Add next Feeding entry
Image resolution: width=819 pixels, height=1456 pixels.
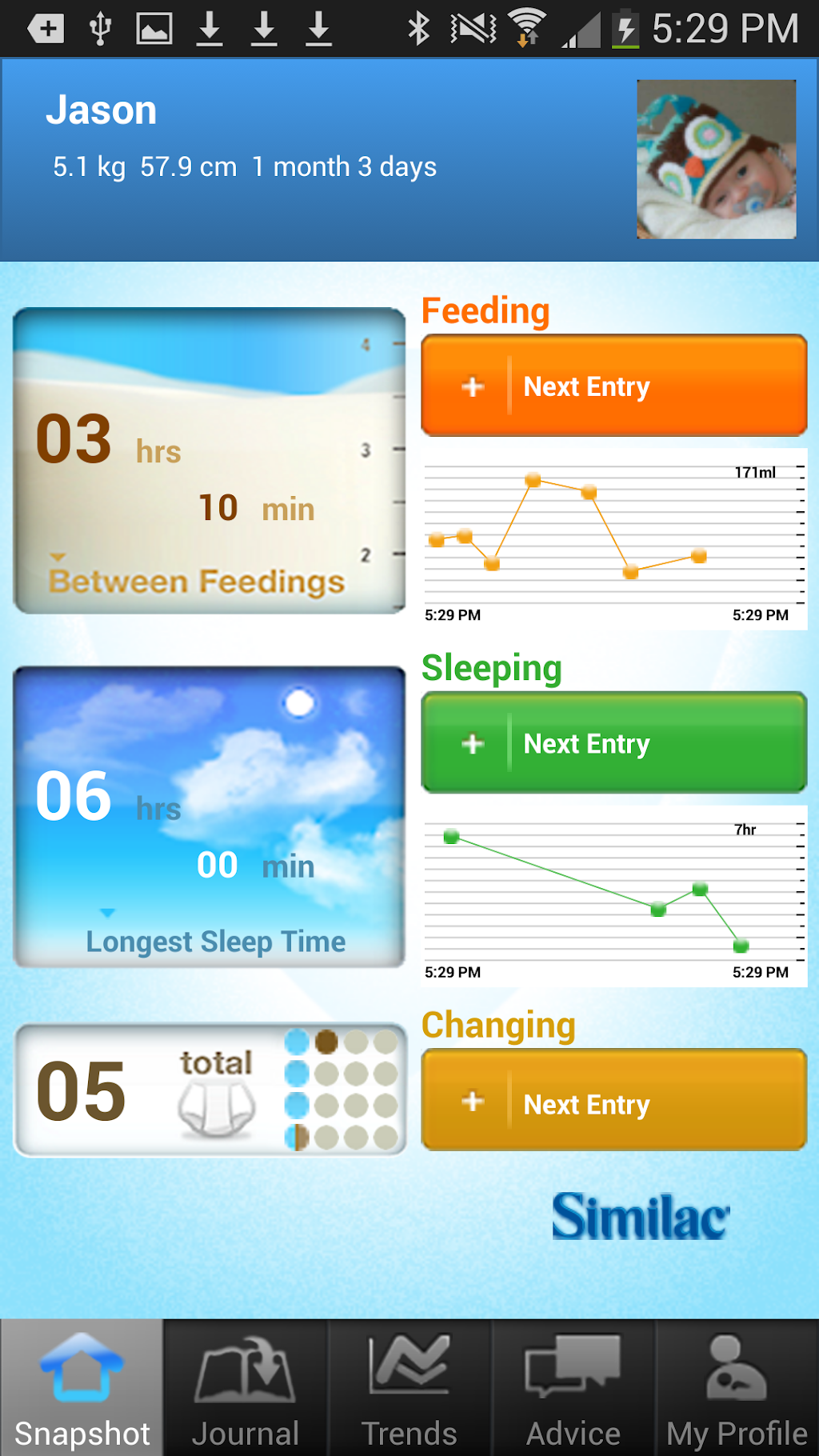click(x=613, y=386)
